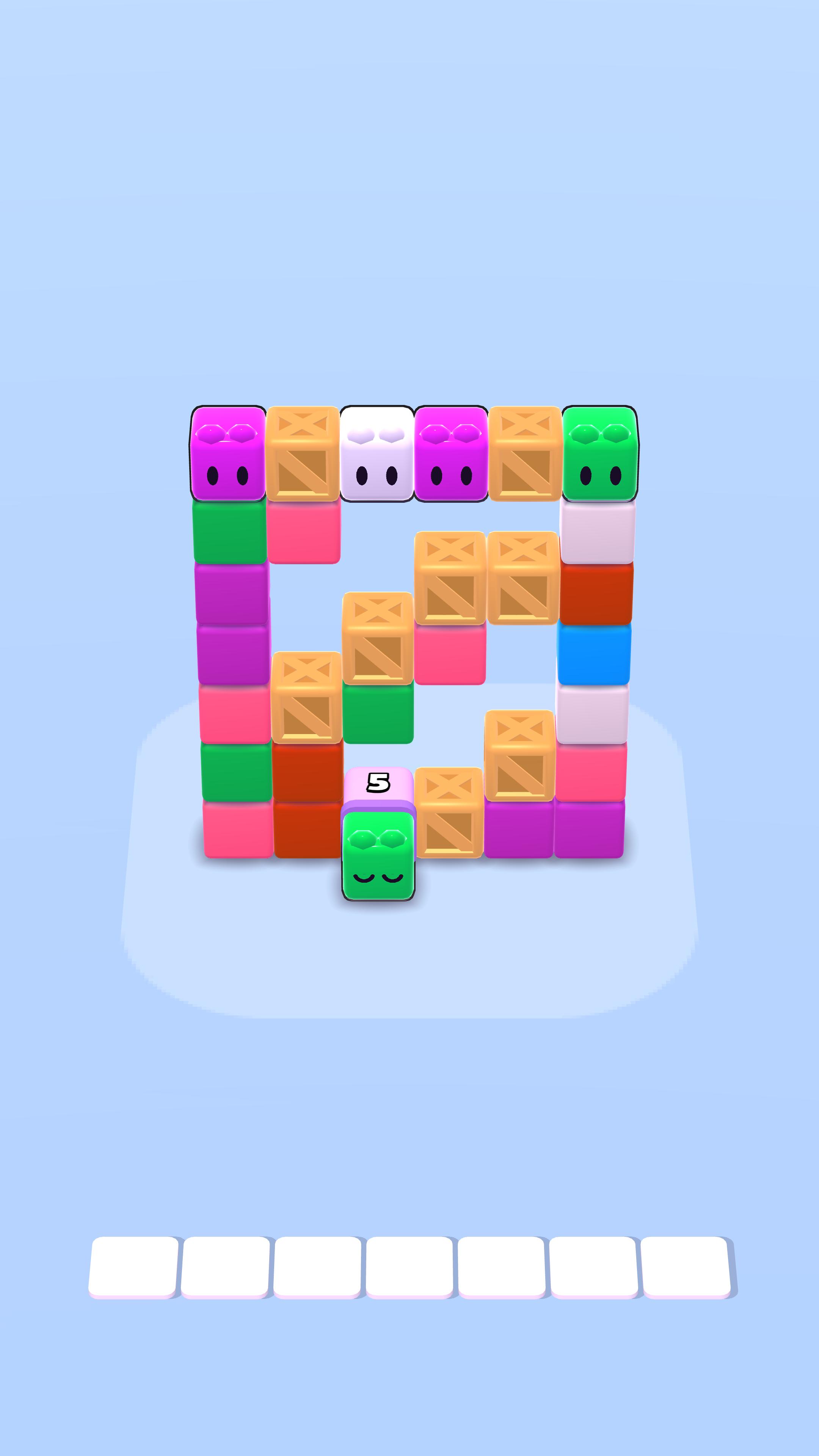This screenshot has width=819, height=1456.
Task: Select the awake green cube with open eyes
Action: tap(600, 453)
